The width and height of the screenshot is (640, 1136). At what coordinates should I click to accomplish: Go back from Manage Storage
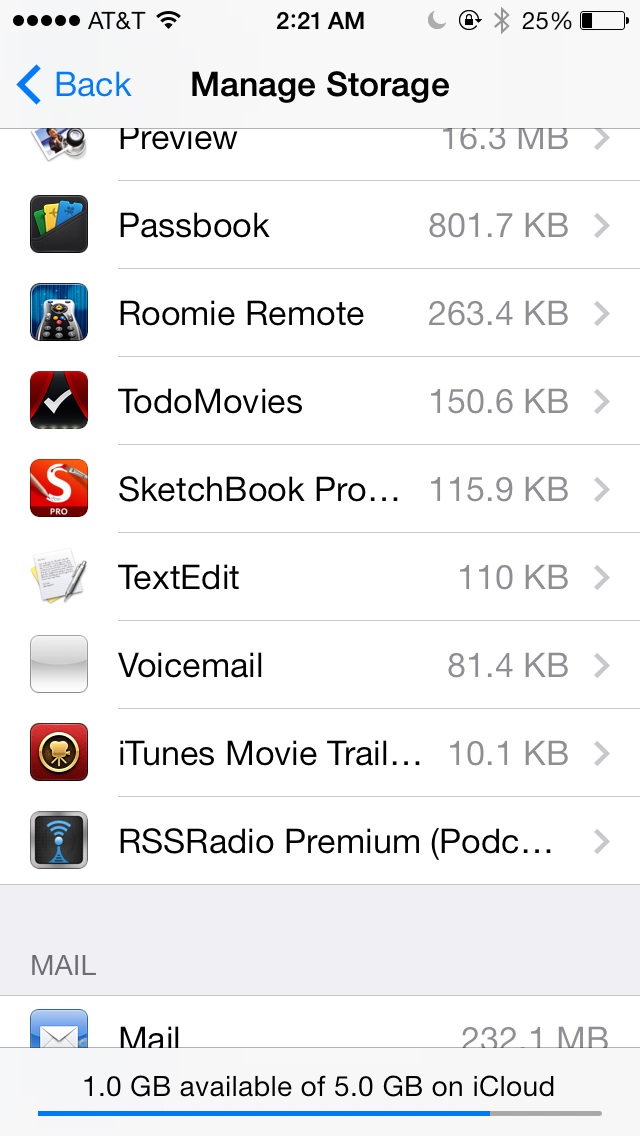[74, 85]
